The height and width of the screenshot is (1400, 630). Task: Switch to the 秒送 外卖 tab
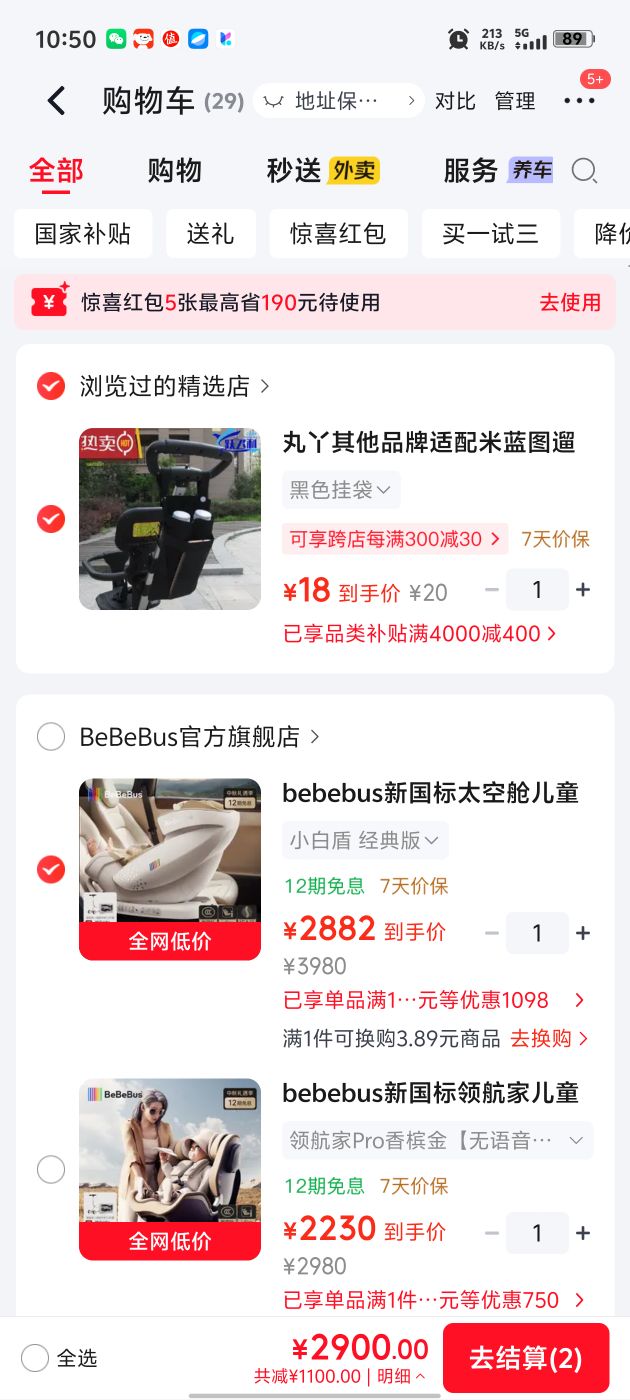click(x=323, y=171)
